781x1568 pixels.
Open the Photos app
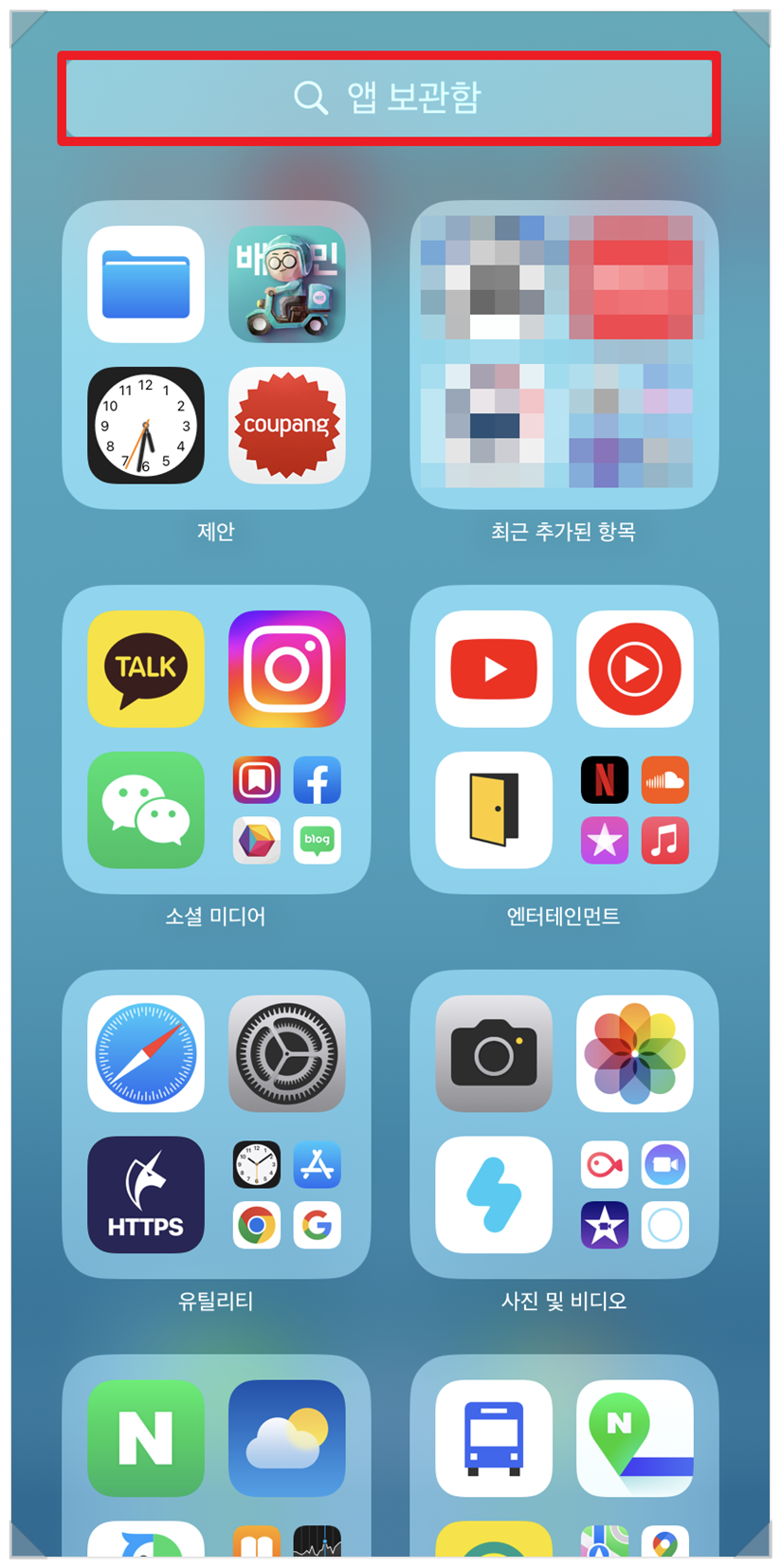click(x=635, y=1054)
